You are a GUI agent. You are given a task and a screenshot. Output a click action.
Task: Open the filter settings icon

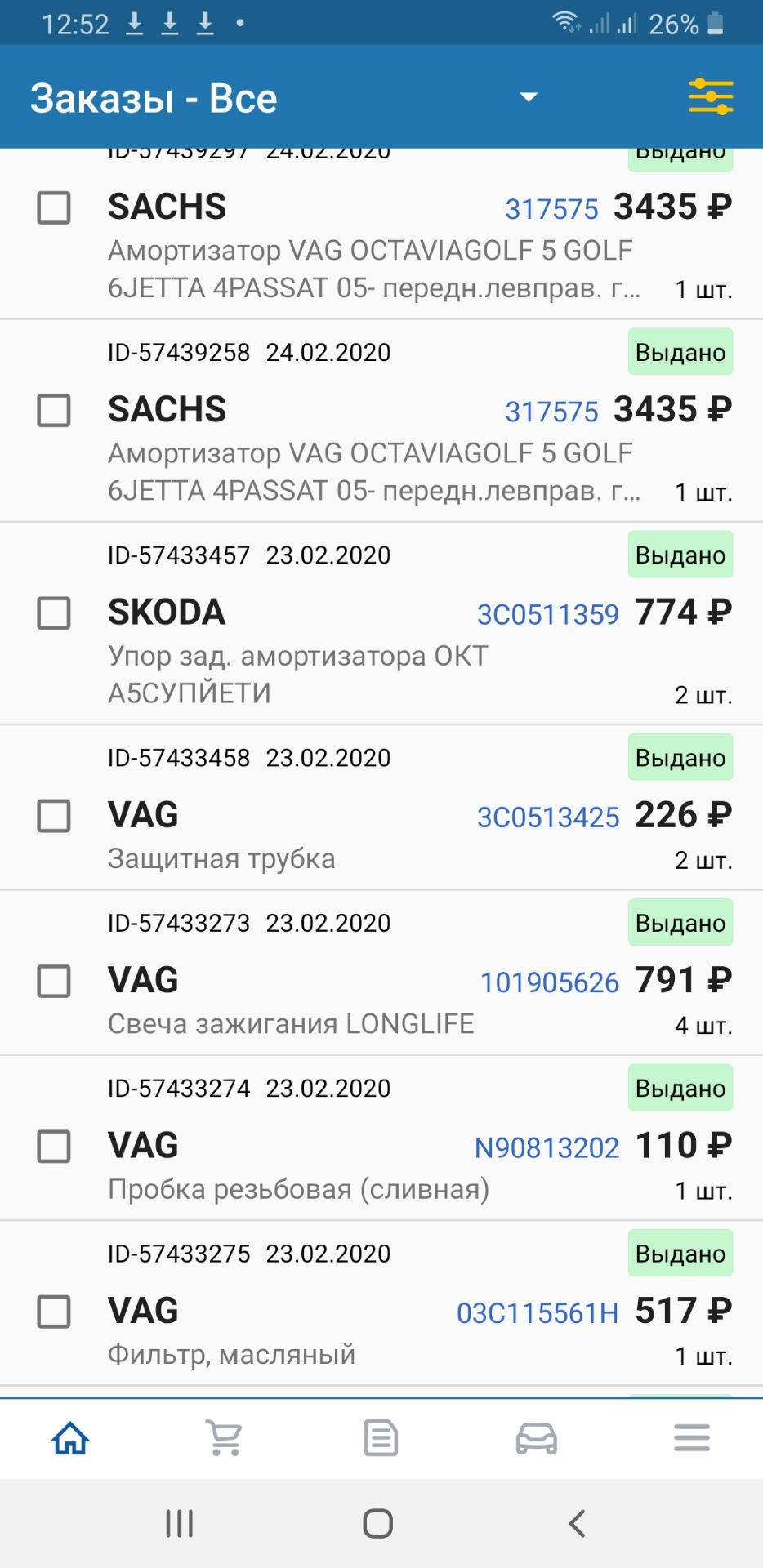pyautogui.click(x=710, y=96)
